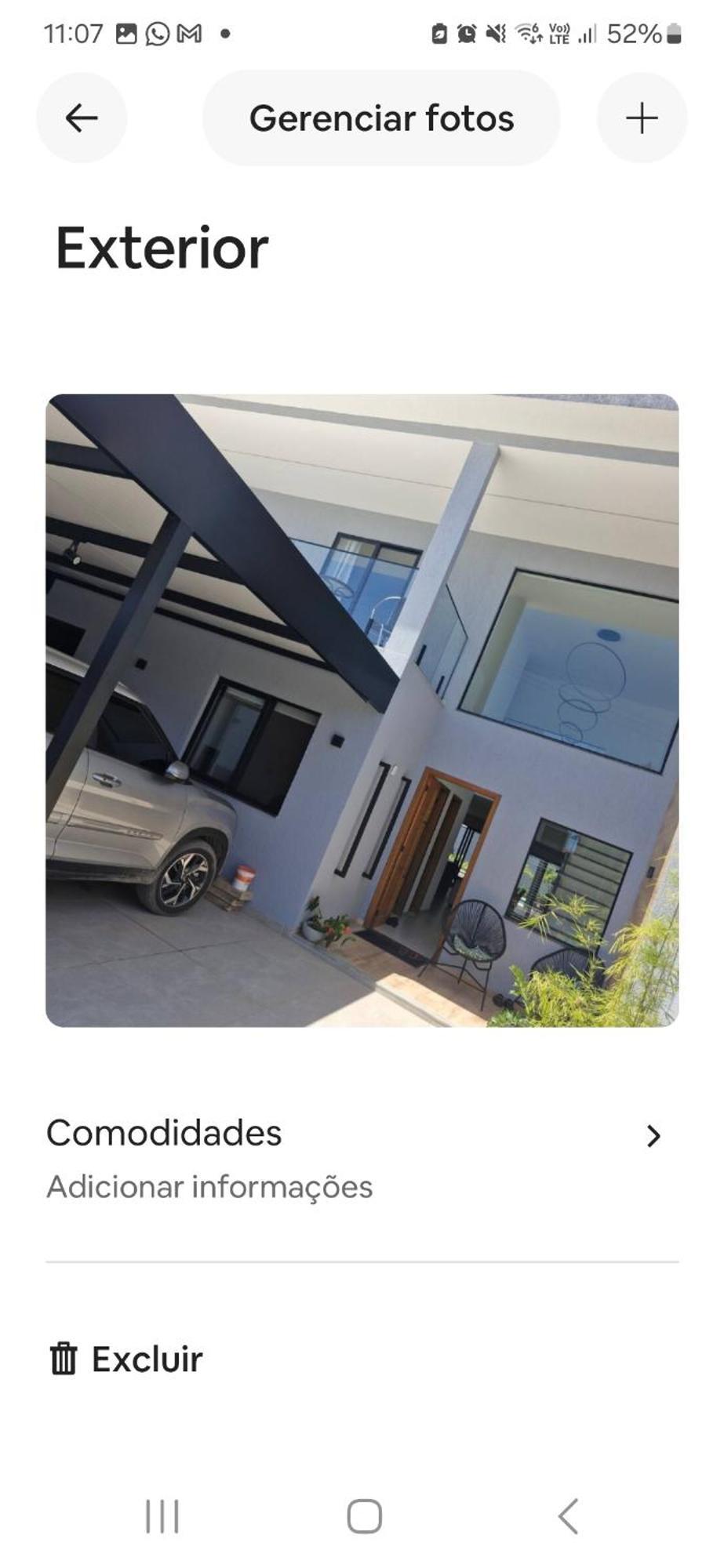Go to the system home screen

(x=364, y=1516)
